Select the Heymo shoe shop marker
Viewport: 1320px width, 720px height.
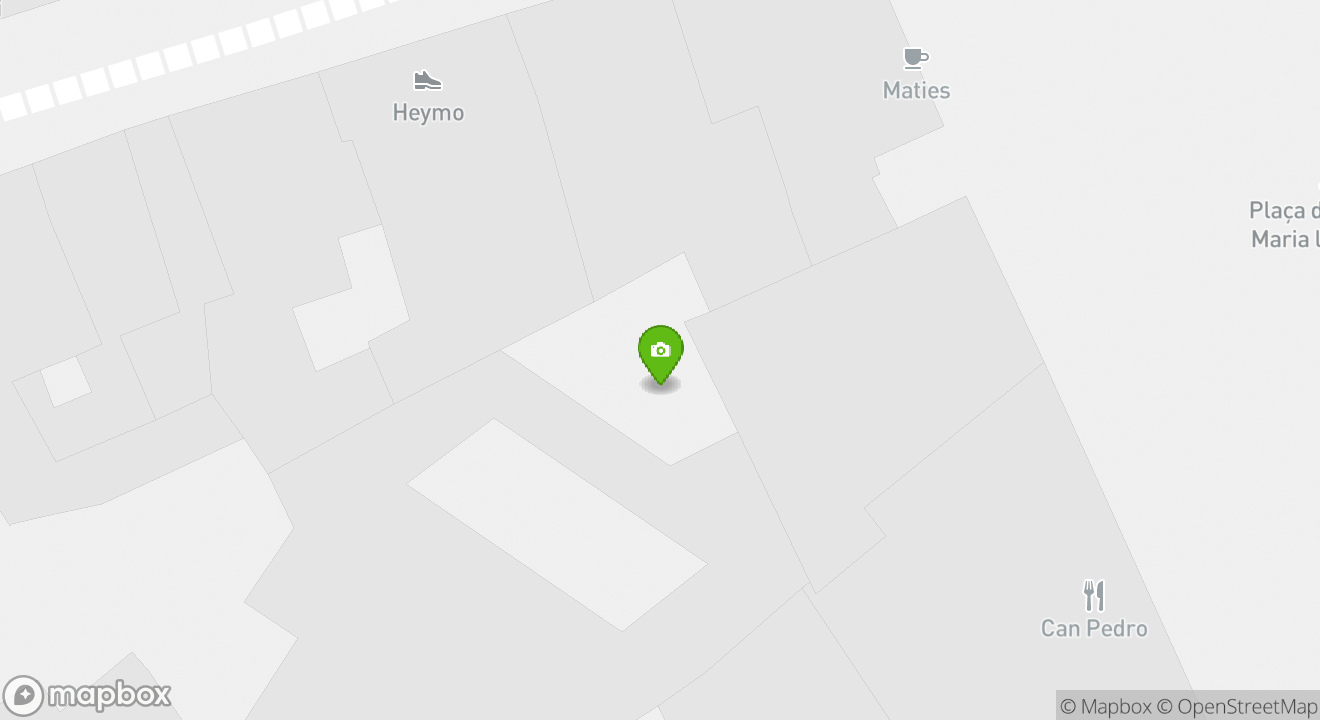point(428,81)
